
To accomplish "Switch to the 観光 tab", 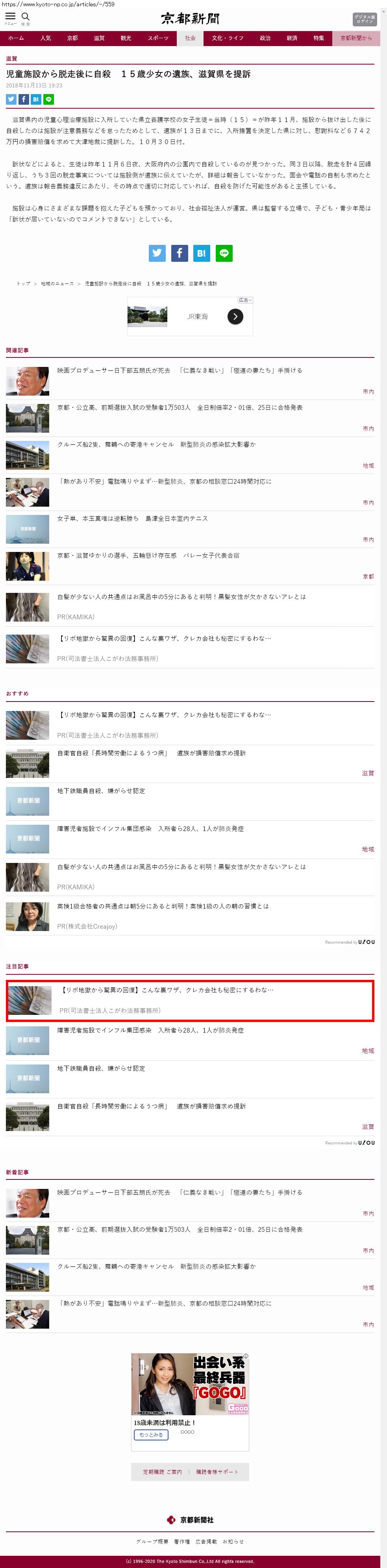I will pyautogui.click(x=126, y=38).
